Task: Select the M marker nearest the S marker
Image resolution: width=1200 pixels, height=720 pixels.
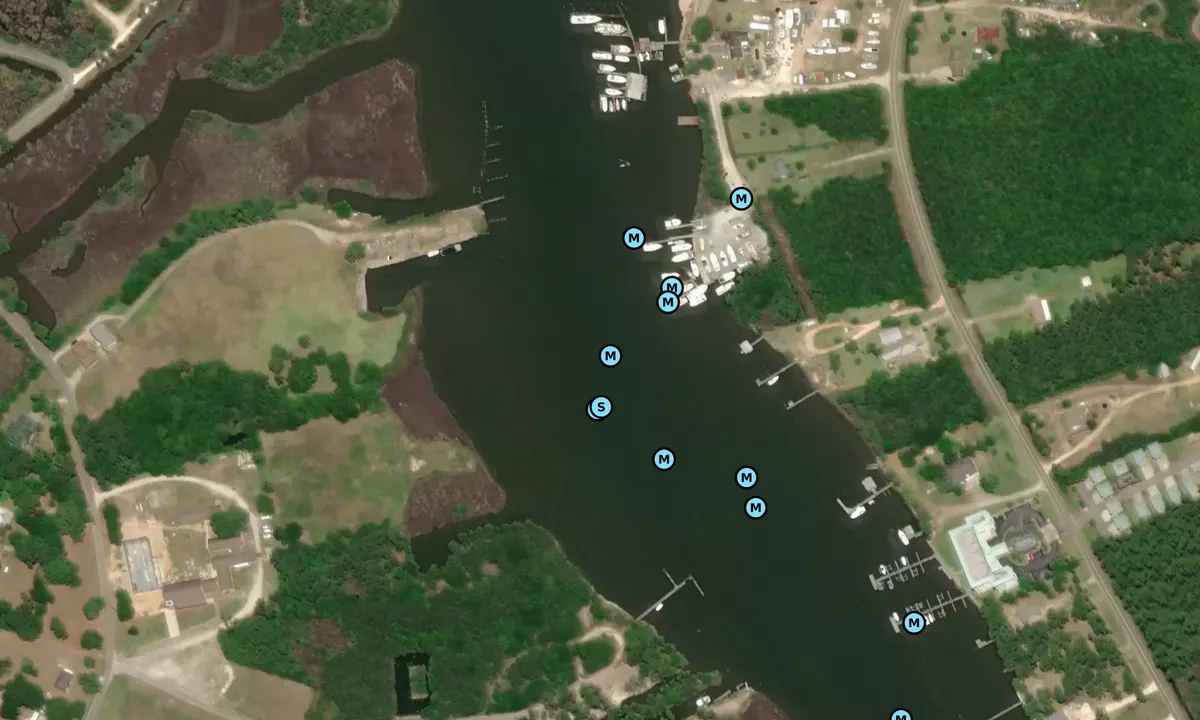Action: click(x=610, y=355)
